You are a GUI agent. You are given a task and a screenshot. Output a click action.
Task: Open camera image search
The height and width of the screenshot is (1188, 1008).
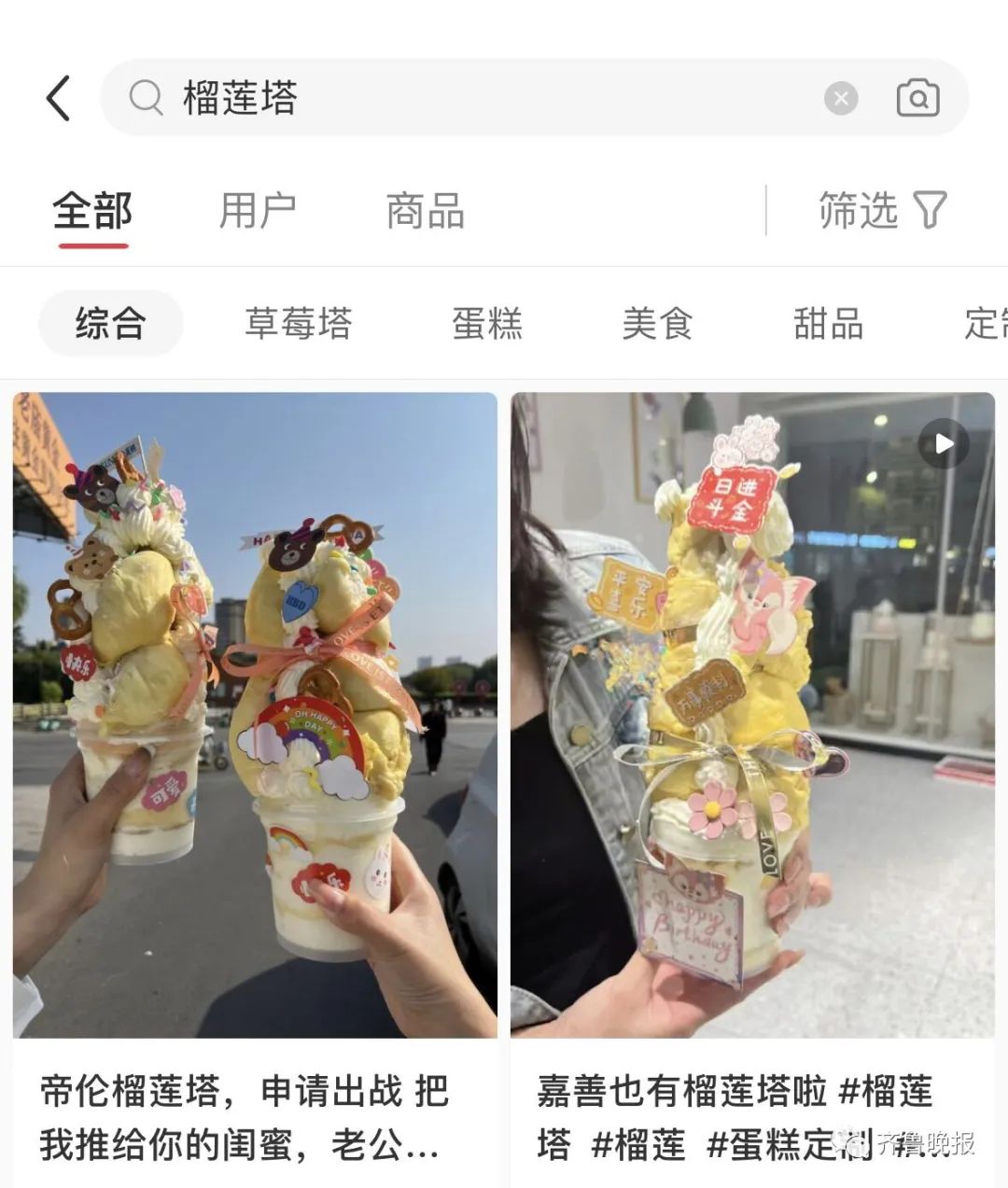[x=917, y=98]
